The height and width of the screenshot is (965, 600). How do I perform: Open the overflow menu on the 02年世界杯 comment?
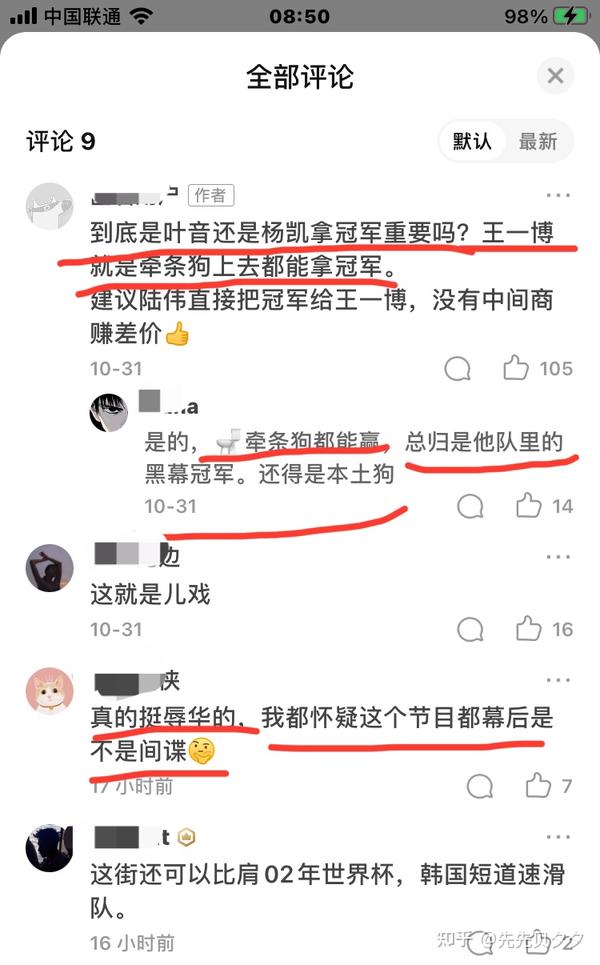click(558, 837)
